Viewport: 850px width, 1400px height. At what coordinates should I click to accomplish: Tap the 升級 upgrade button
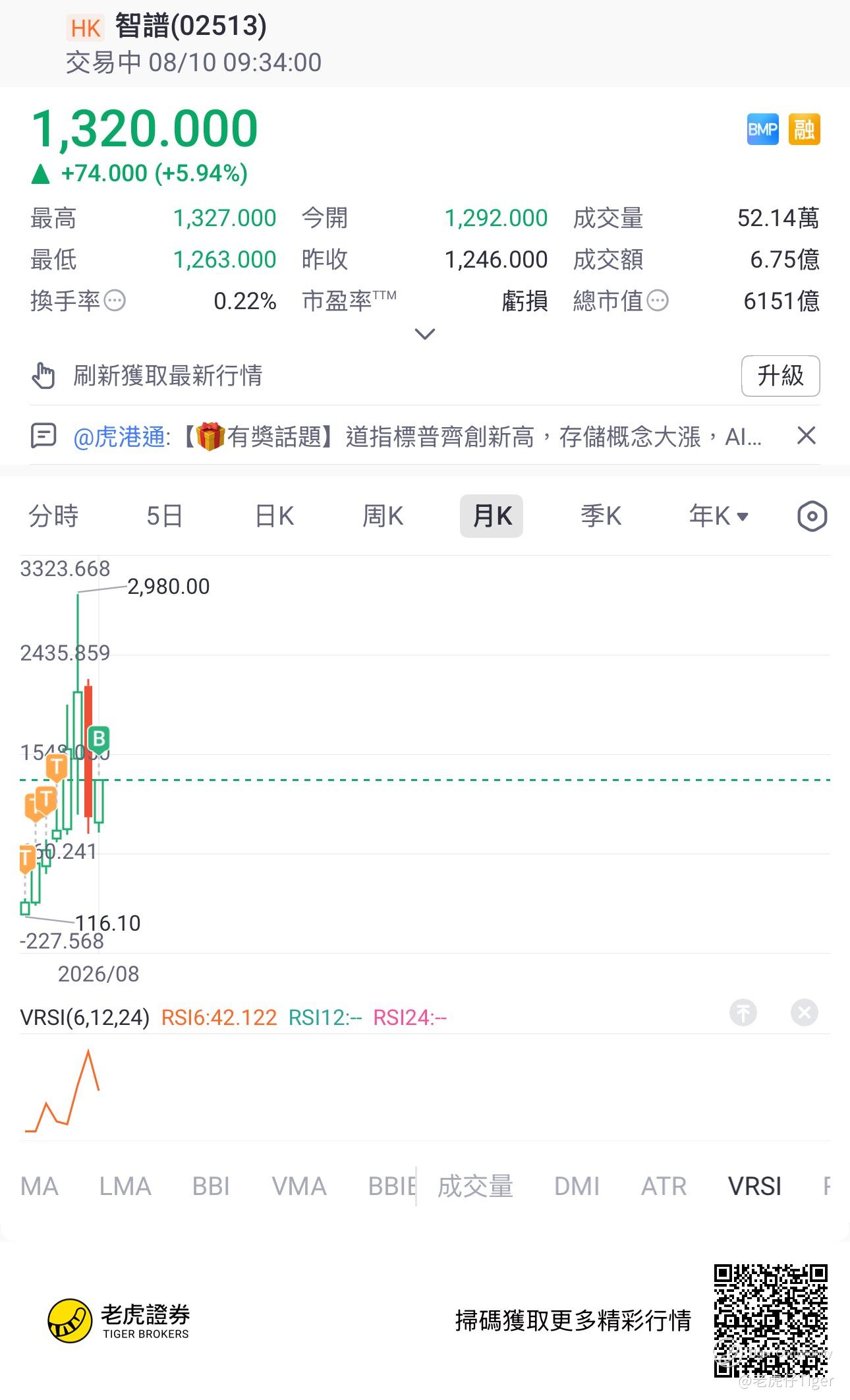[780, 376]
